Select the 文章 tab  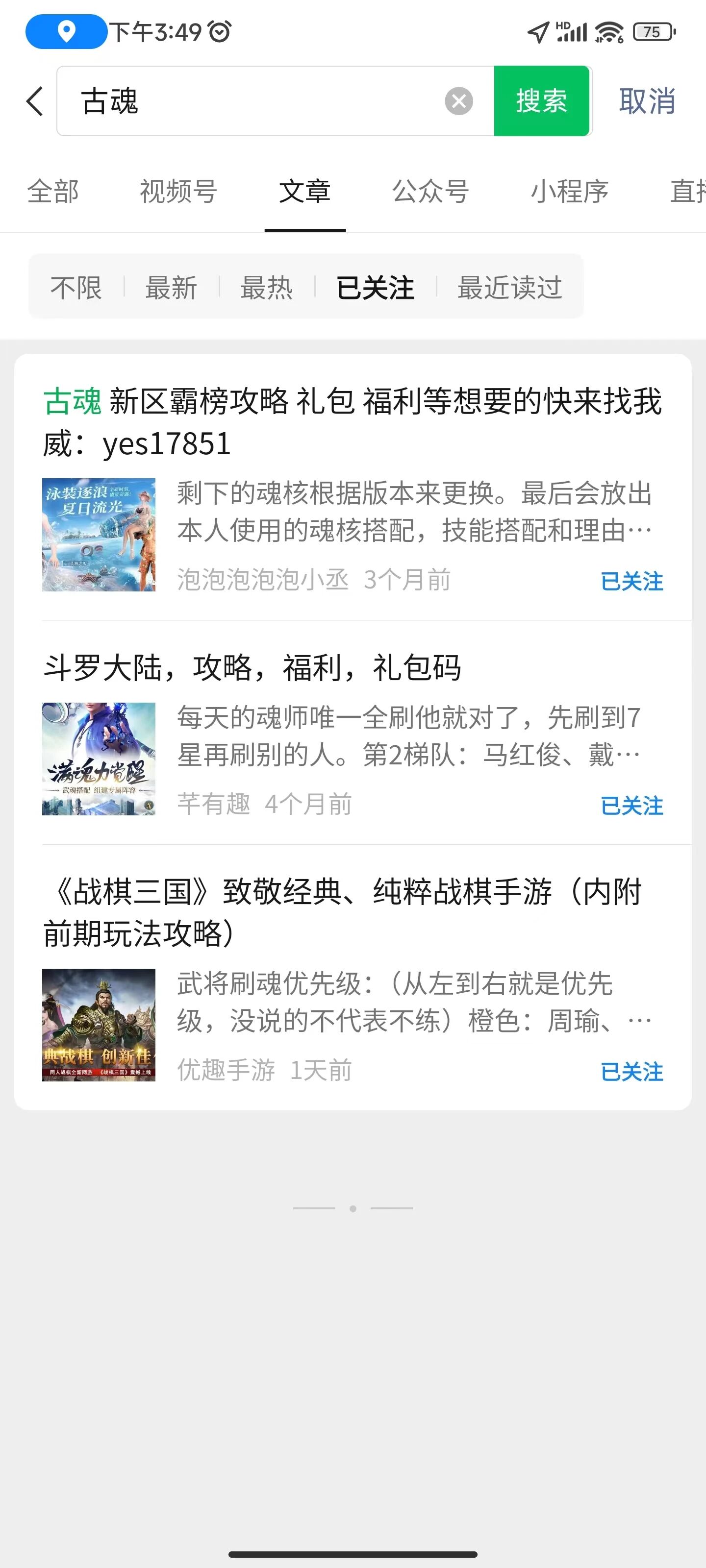(304, 192)
